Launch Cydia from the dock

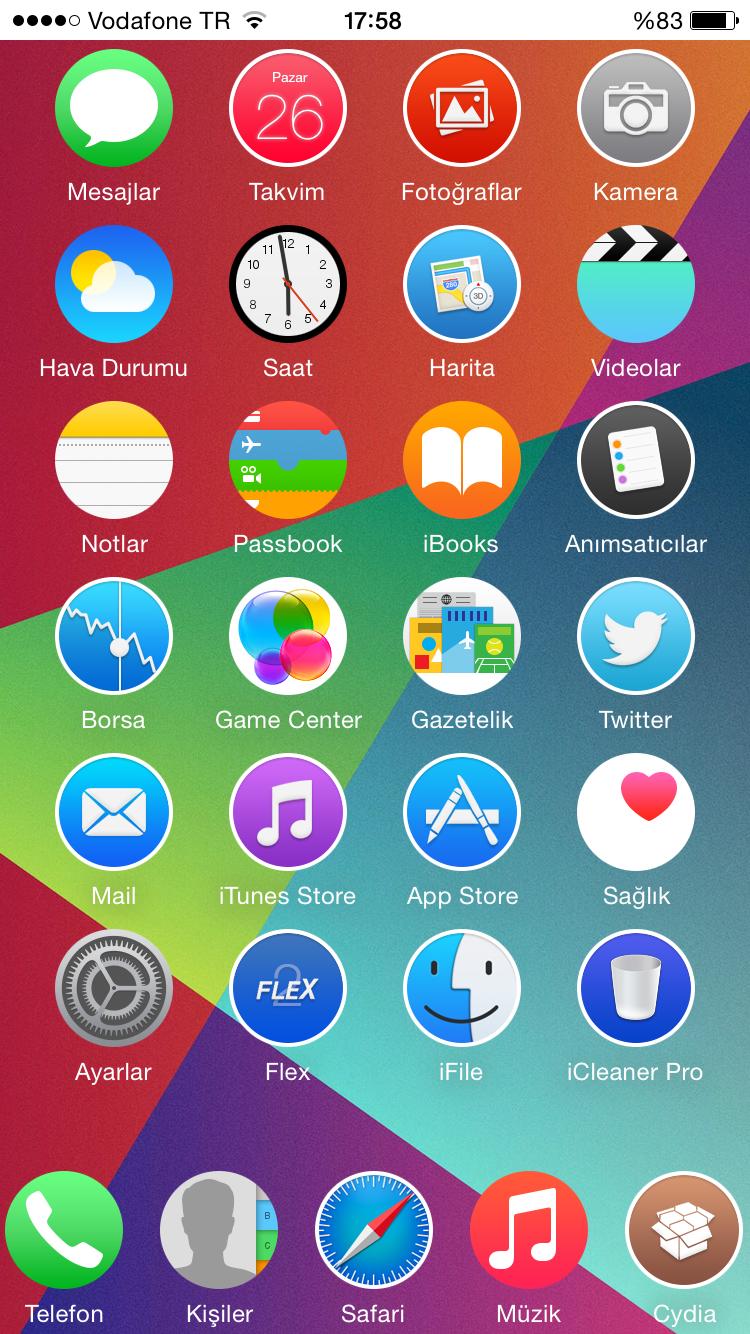(685, 1231)
